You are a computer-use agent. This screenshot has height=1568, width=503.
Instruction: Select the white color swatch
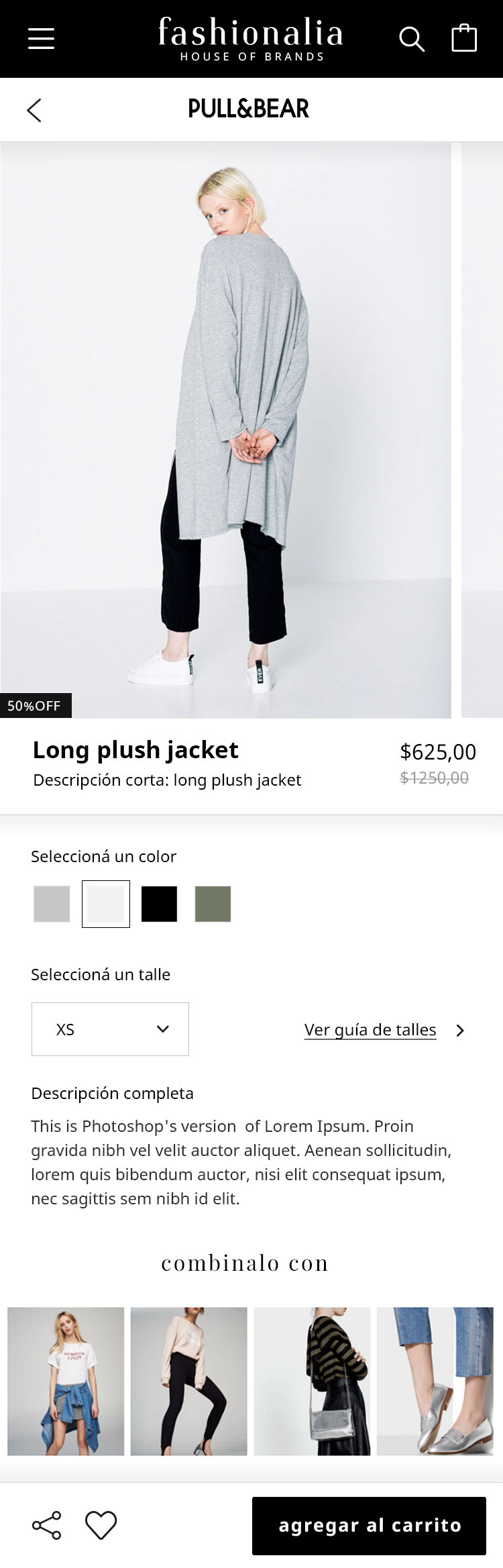(x=106, y=904)
